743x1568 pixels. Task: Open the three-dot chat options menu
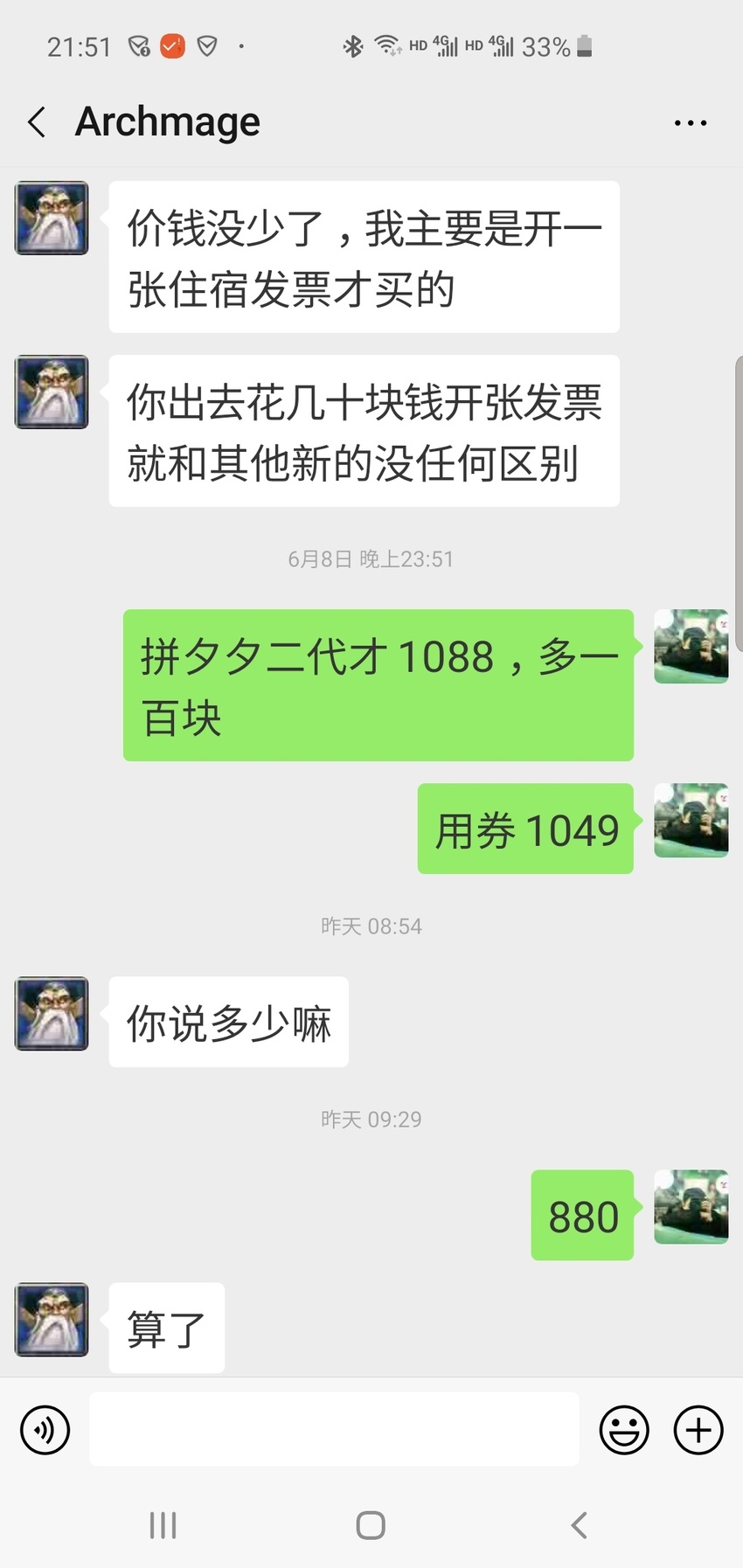coord(690,123)
